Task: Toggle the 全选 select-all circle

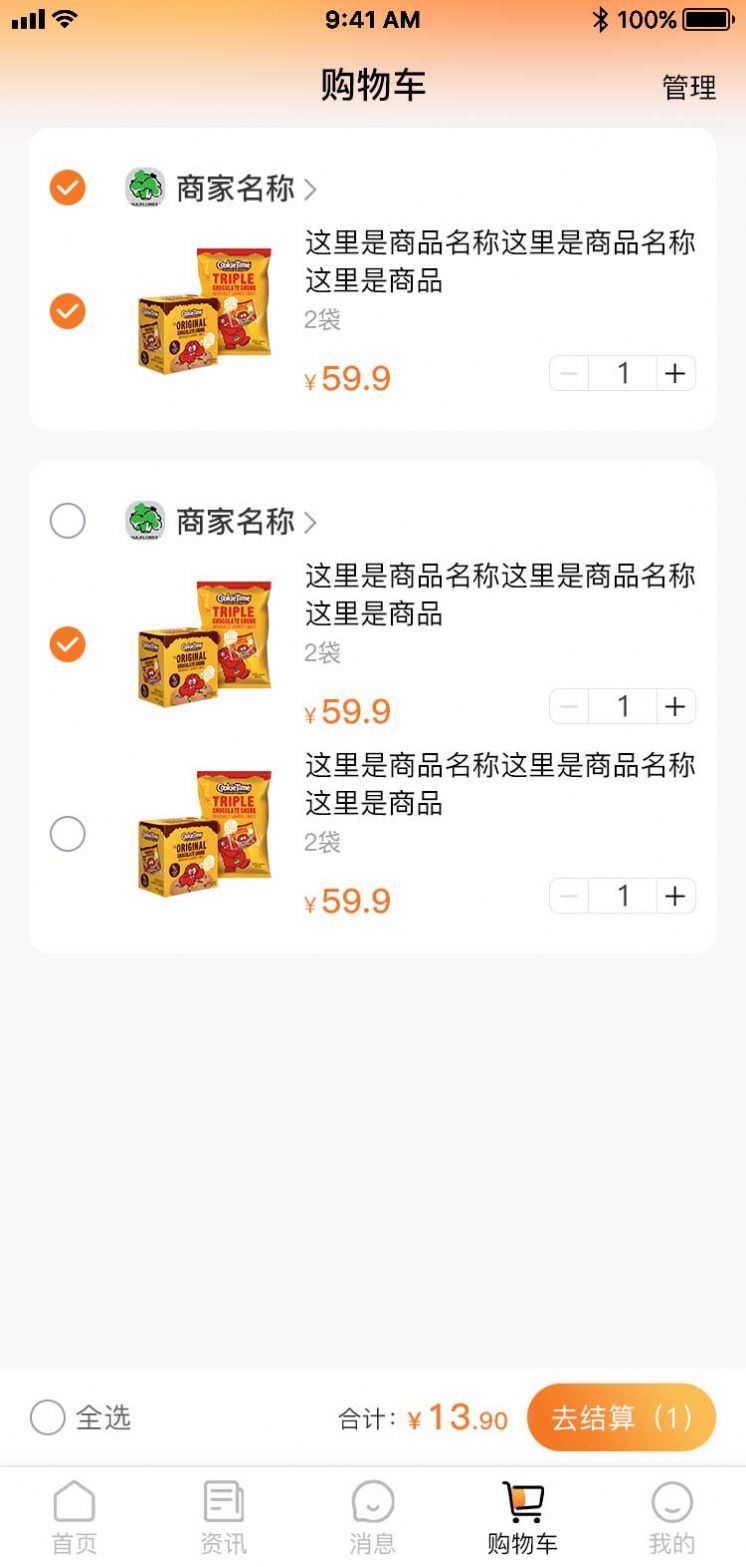Action: [x=46, y=1417]
